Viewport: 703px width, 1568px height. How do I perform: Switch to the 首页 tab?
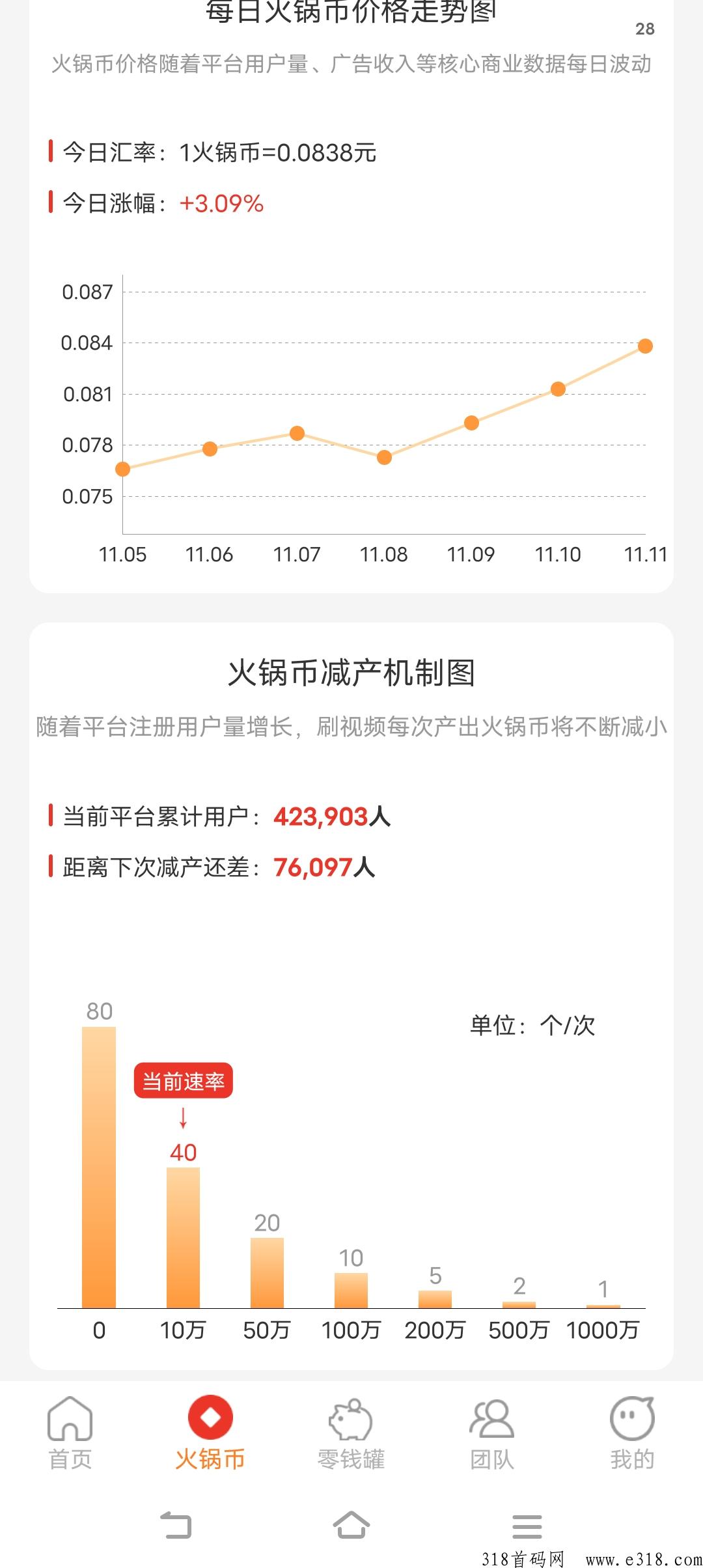click(x=70, y=1432)
